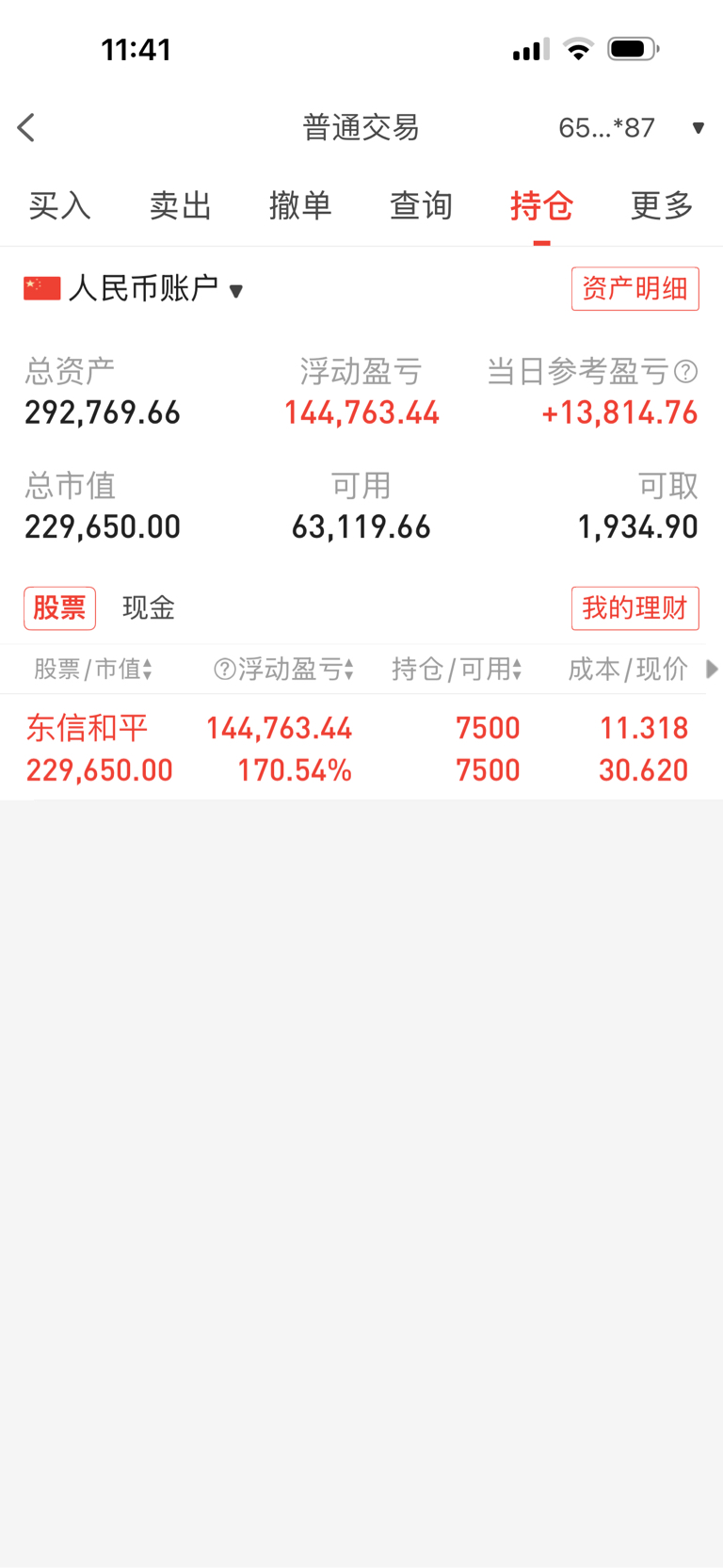Sort holdings by 股票/市值
Image resolution: width=723 pixels, height=1568 pixels.
tap(93, 670)
